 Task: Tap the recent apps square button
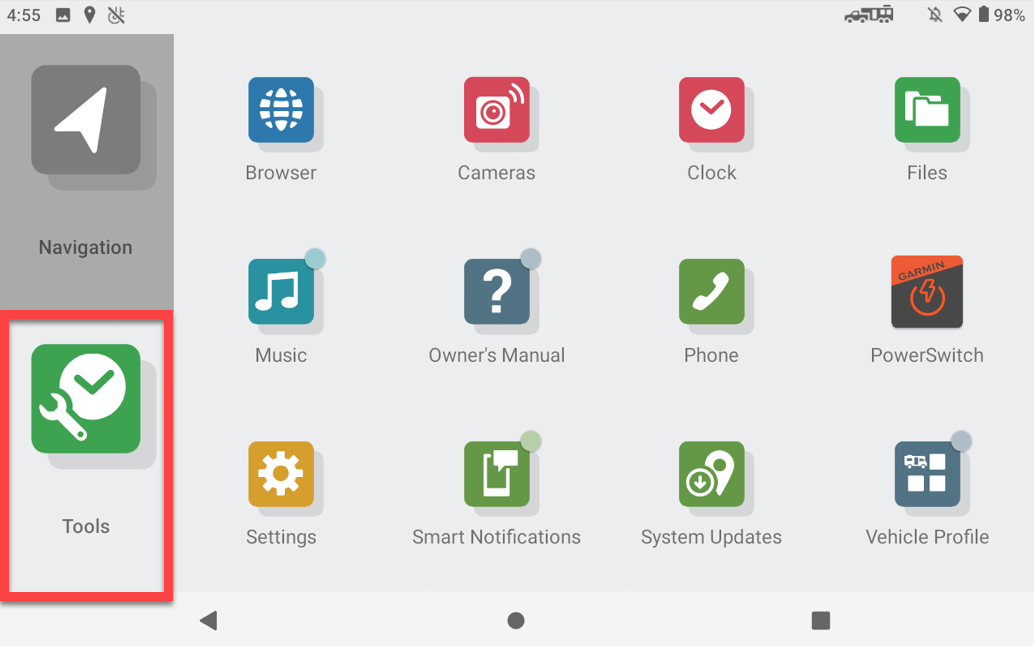pos(821,621)
